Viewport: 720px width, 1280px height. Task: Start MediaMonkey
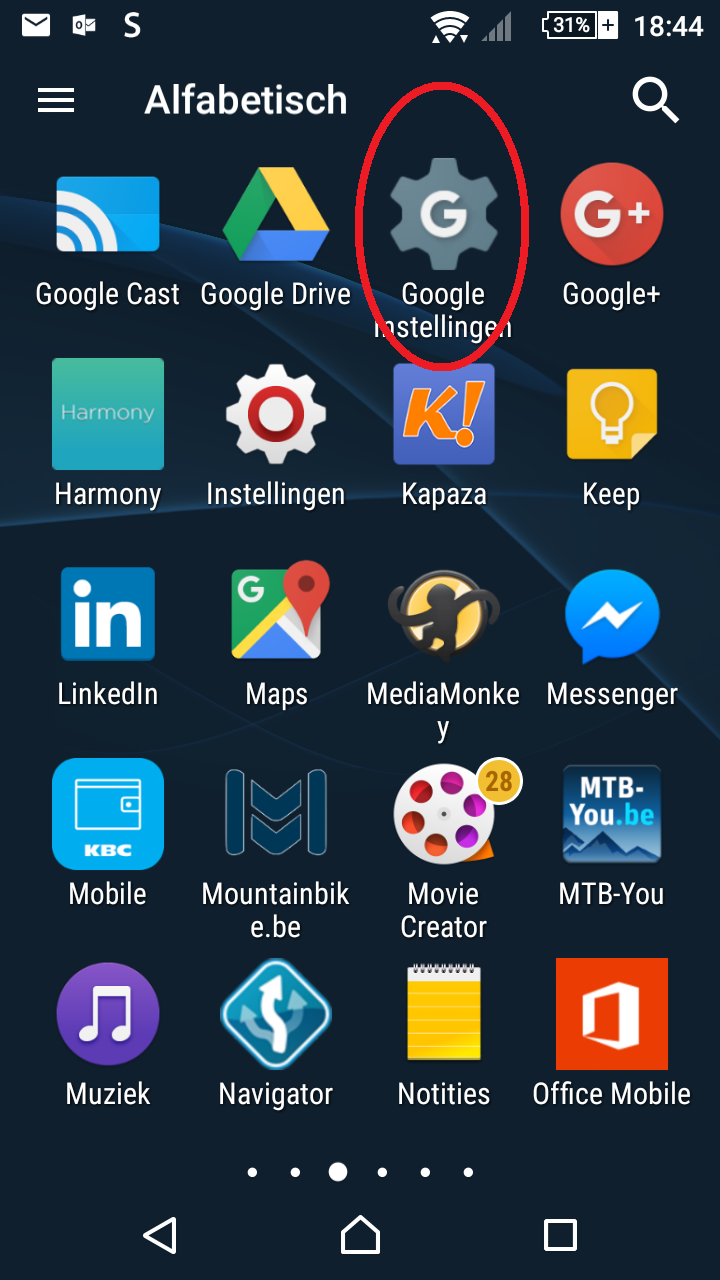[x=443, y=614]
